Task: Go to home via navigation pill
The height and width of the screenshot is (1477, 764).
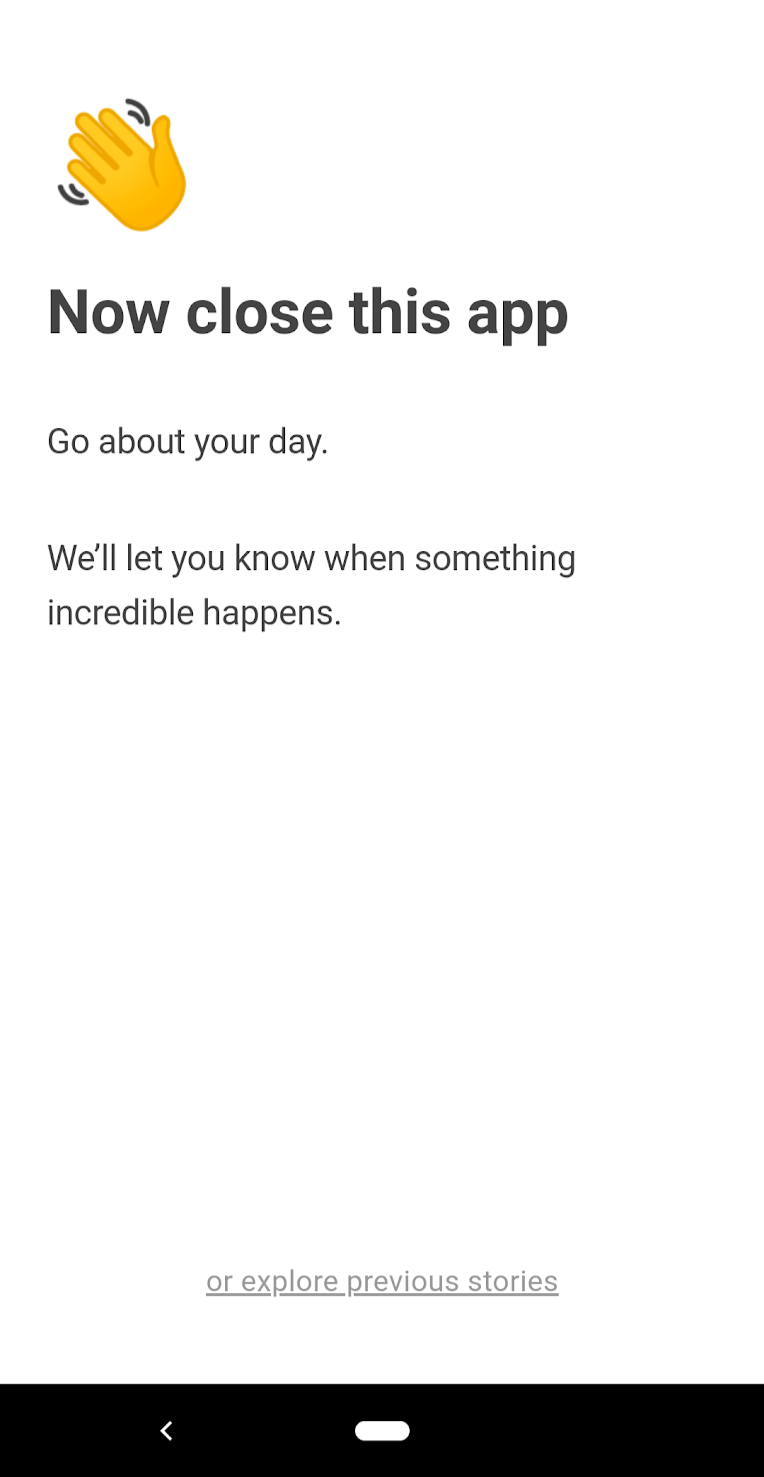Action: click(x=382, y=1431)
